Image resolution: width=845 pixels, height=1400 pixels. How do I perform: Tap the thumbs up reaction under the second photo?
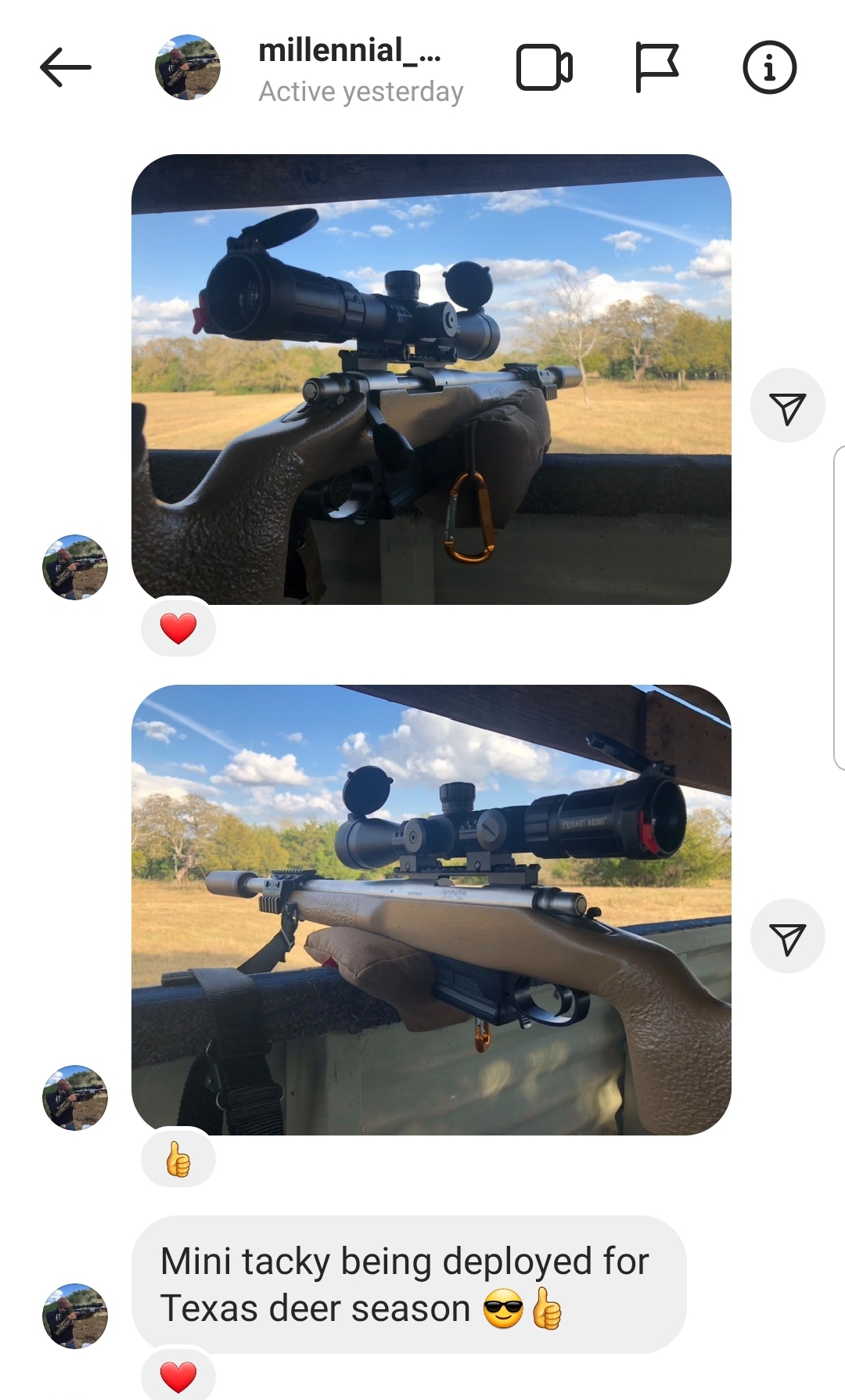178,1158
